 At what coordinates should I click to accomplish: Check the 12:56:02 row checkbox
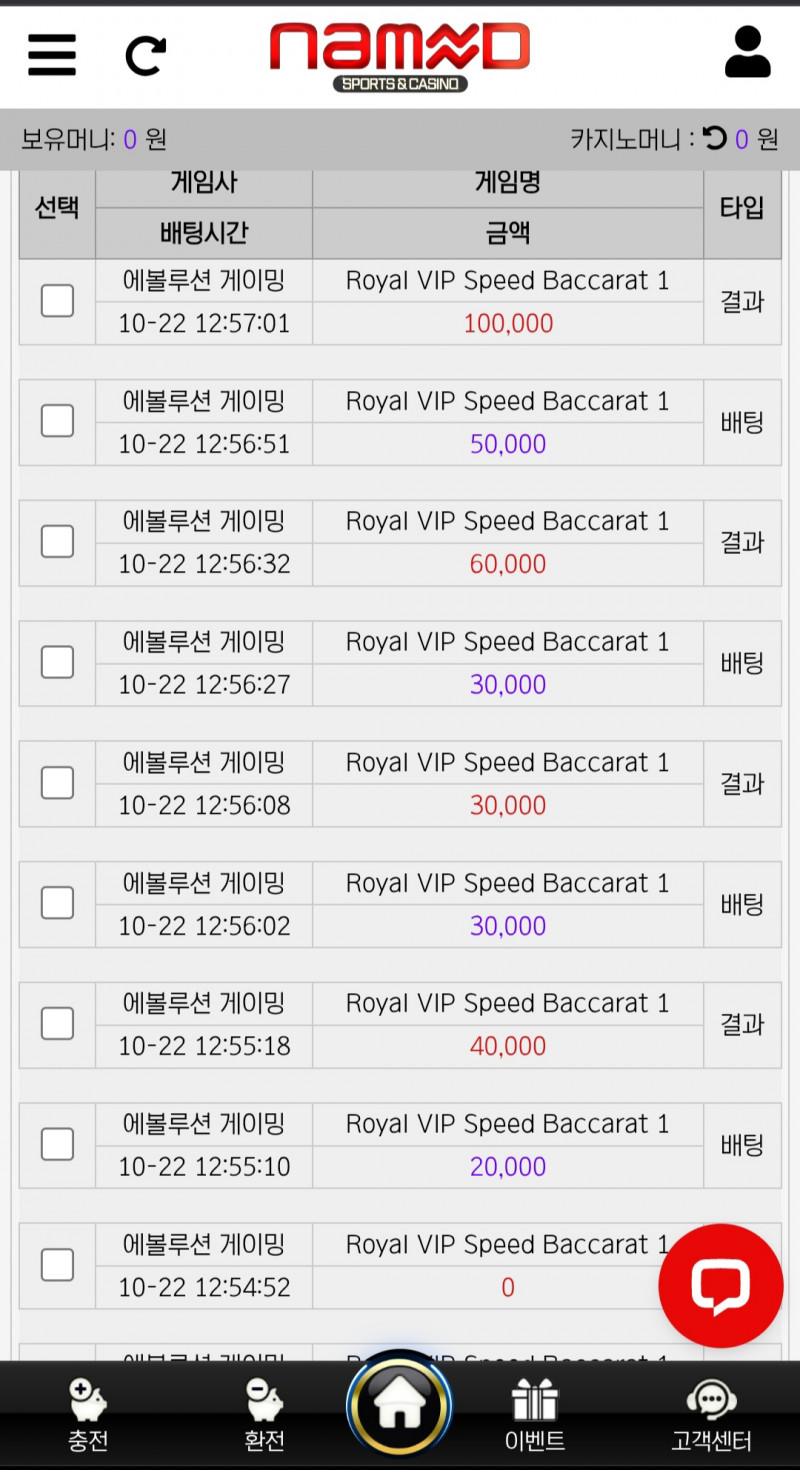pyautogui.click(x=57, y=903)
